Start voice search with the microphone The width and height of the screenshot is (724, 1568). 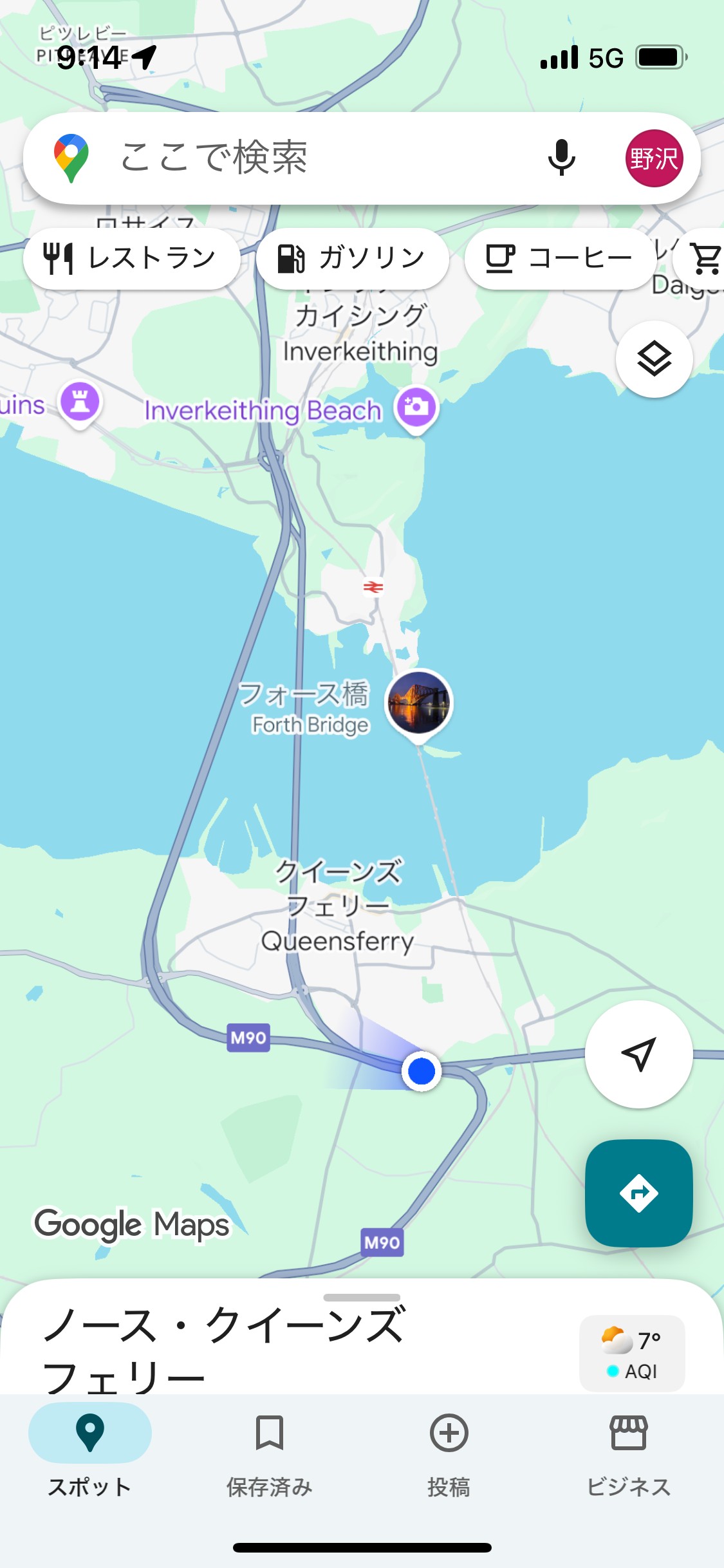pos(561,158)
